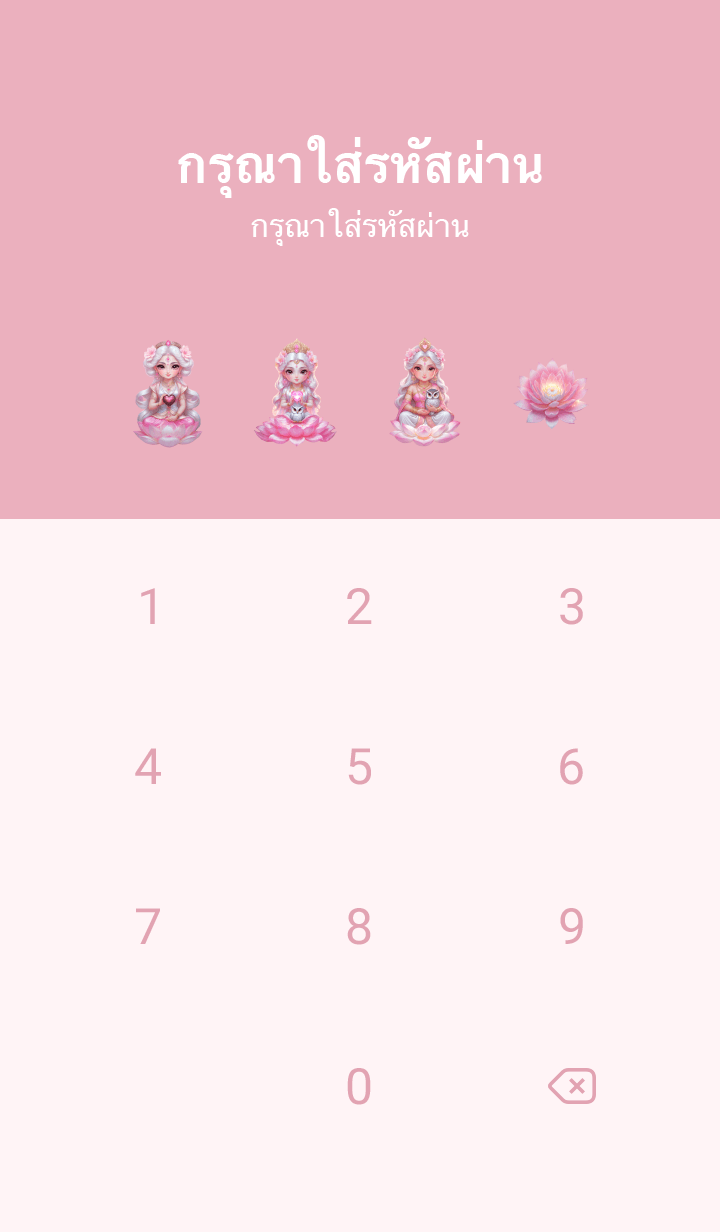Delete the last entered passcode digit
This screenshot has height=1232, width=720.
coord(572,1086)
